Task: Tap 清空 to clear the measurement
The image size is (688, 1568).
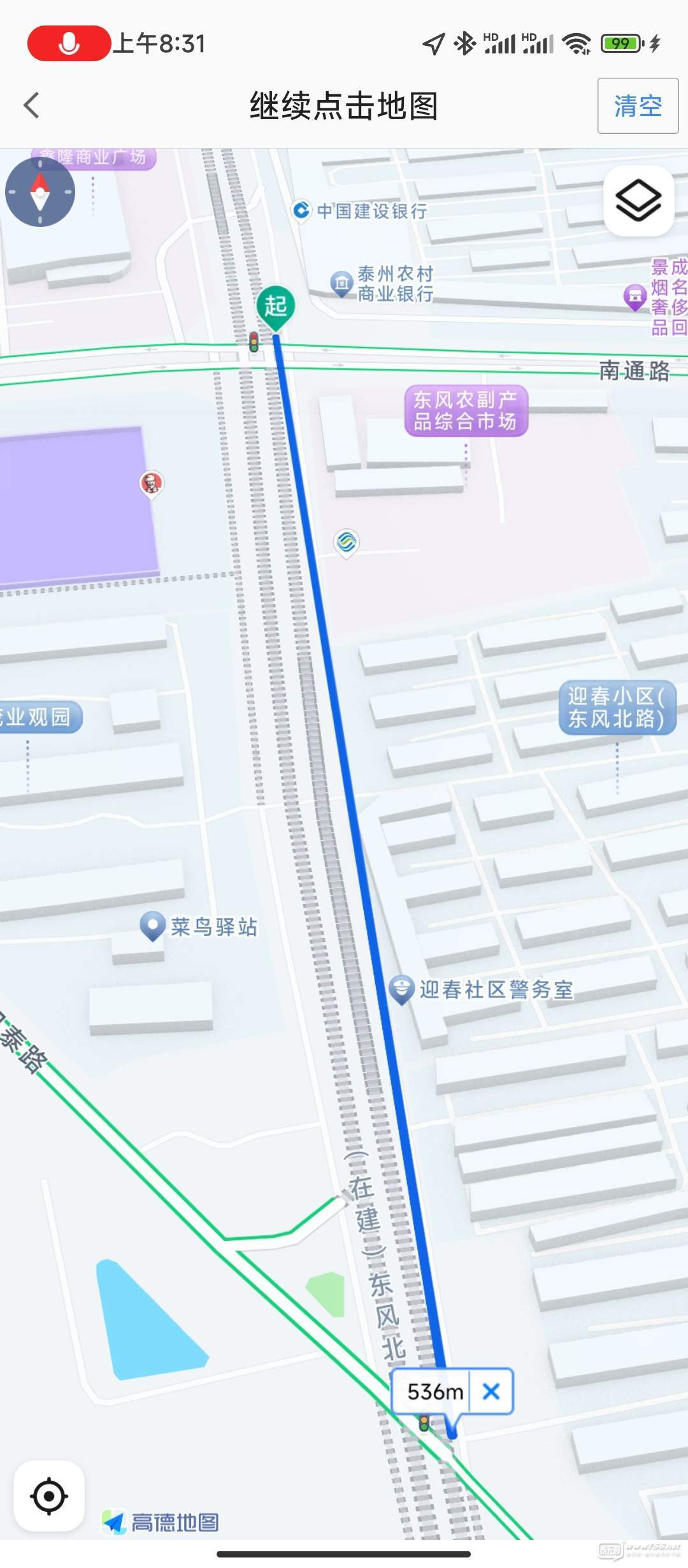Action: click(x=638, y=106)
